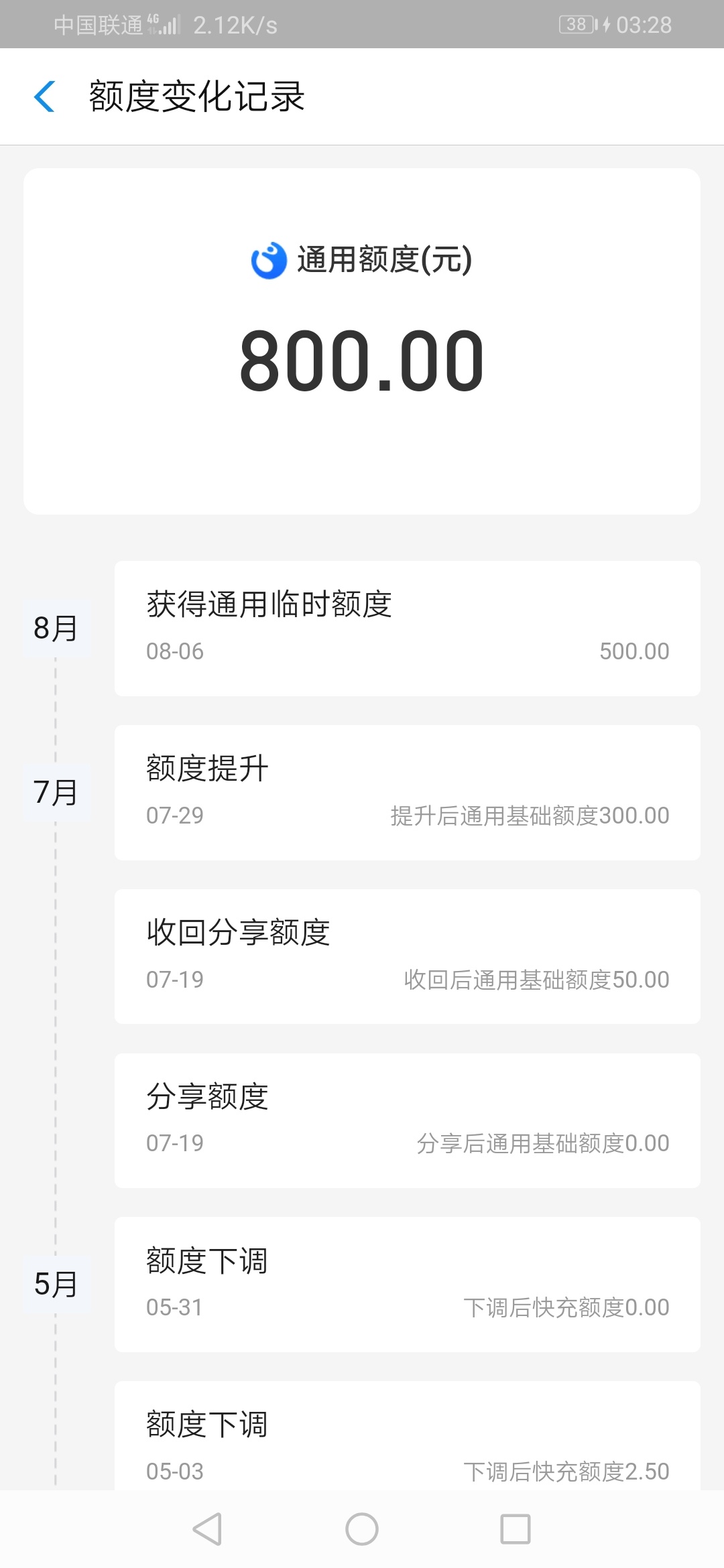Tap the system home button

(x=362, y=1529)
